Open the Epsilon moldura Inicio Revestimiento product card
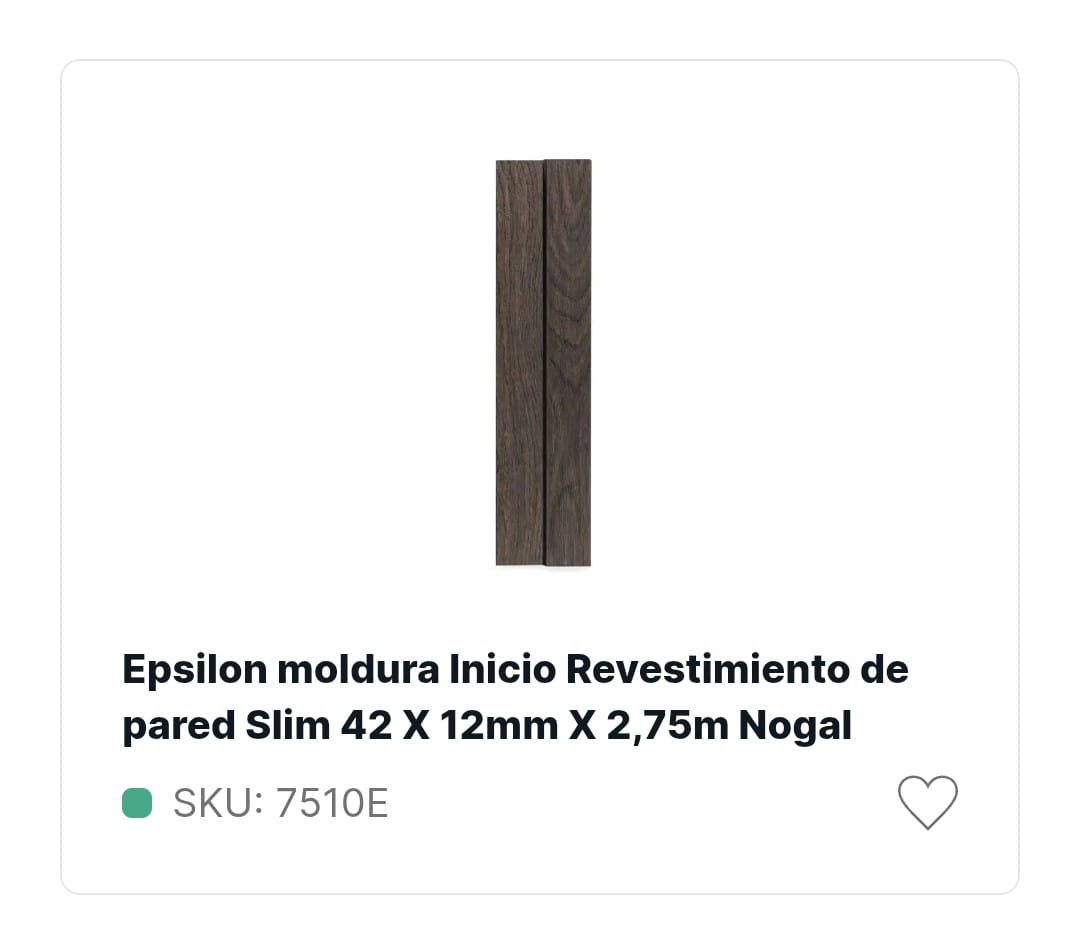 coord(515,696)
